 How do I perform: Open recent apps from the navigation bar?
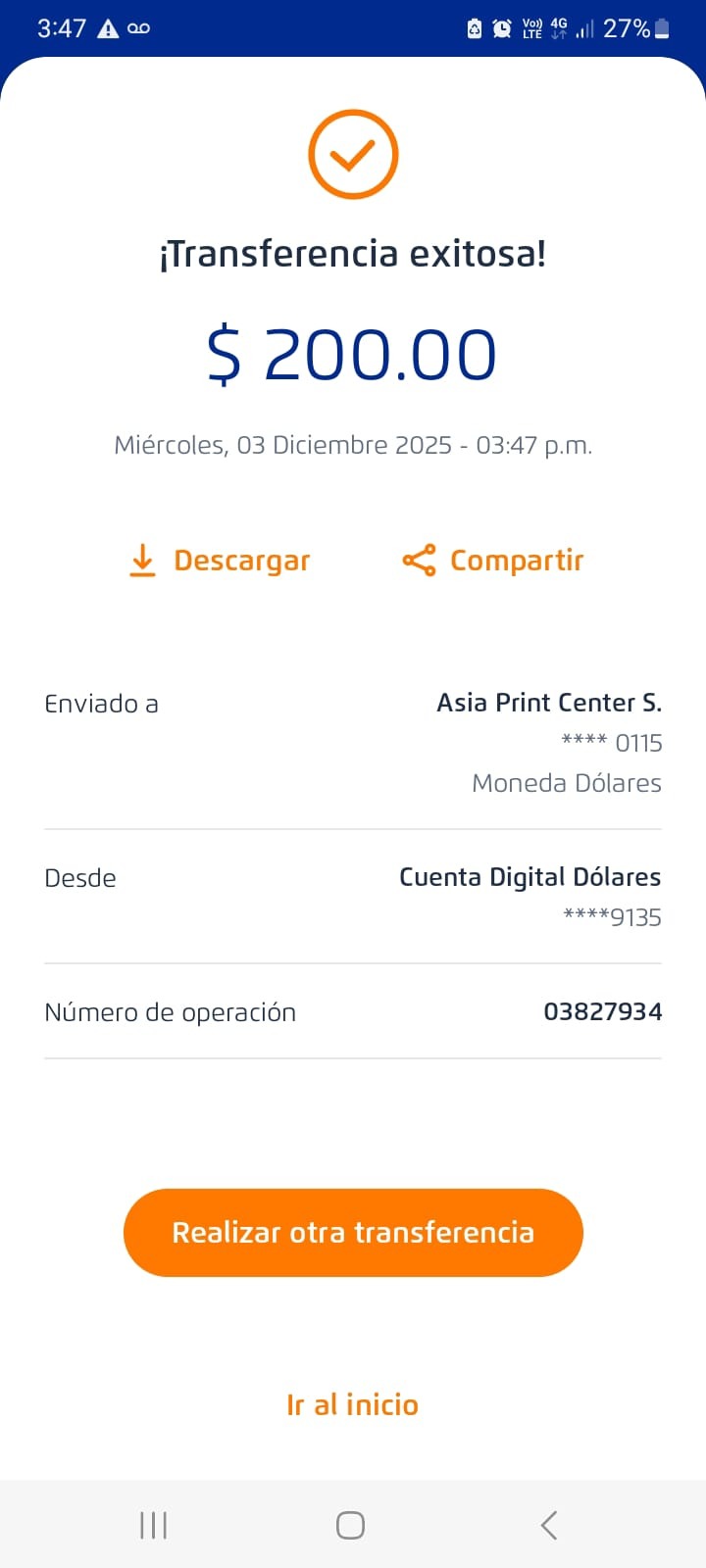click(x=154, y=1525)
